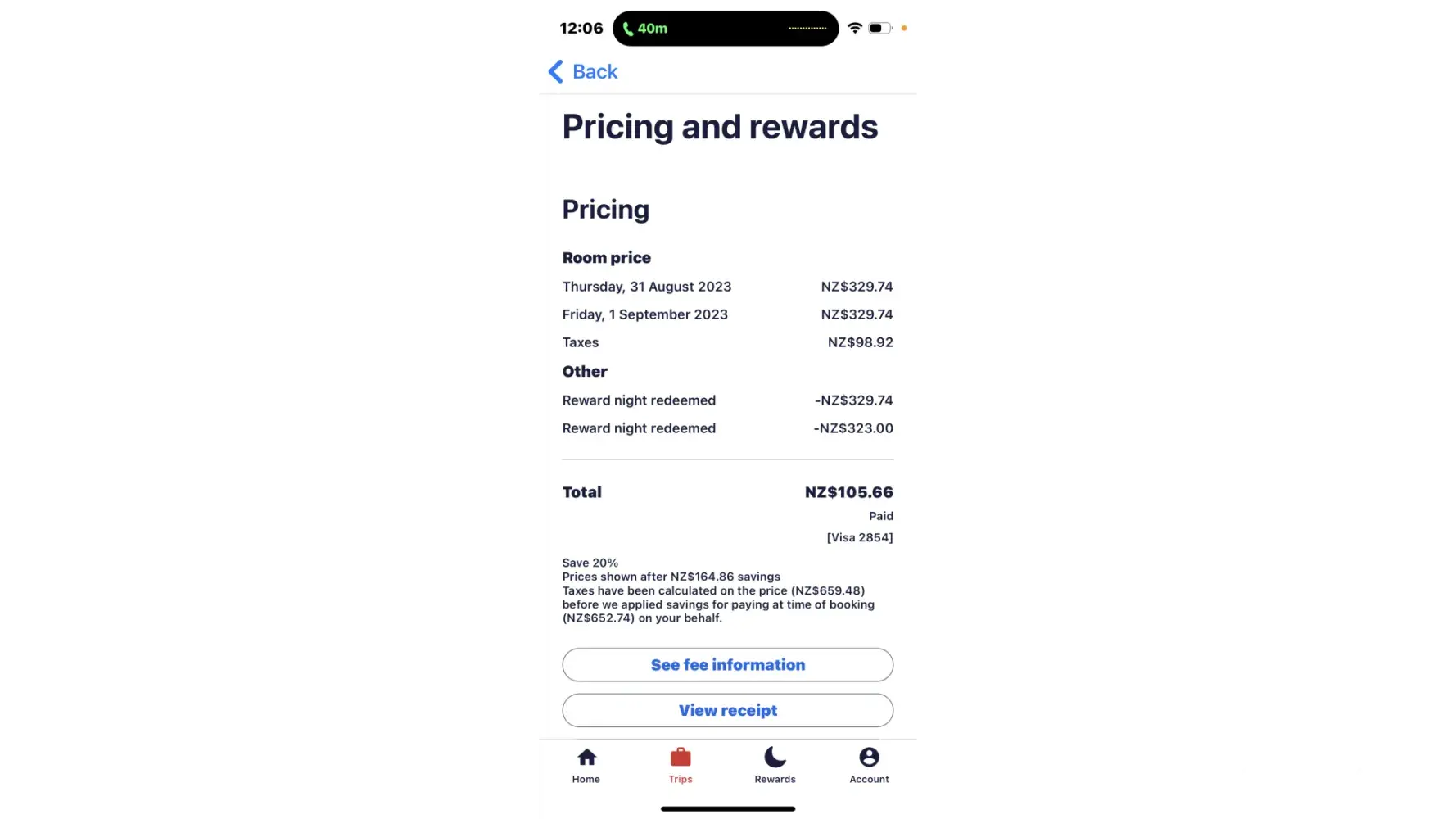Switch to the Home tab

point(586,765)
